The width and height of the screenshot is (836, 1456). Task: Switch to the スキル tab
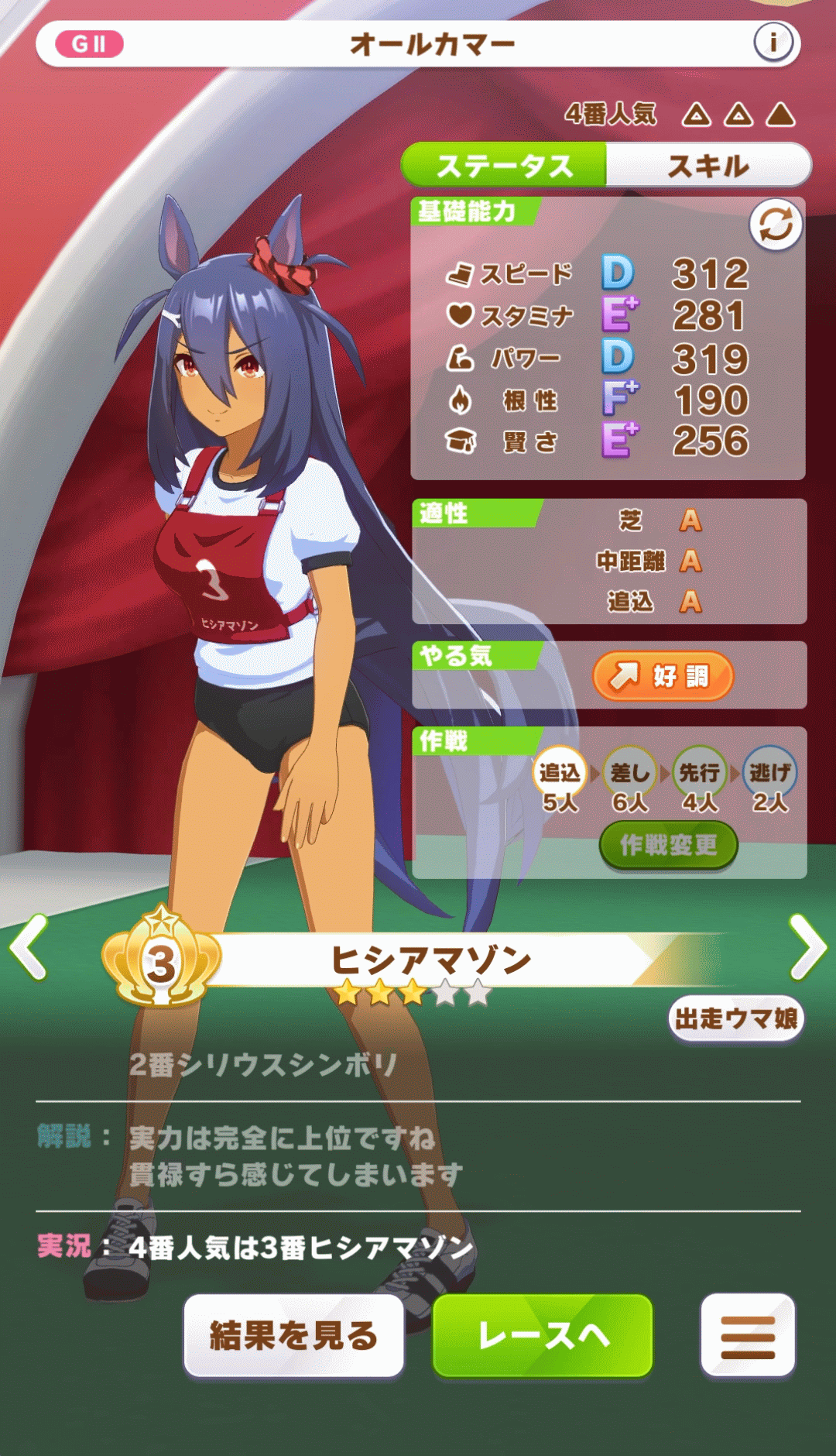click(x=708, y=166)
